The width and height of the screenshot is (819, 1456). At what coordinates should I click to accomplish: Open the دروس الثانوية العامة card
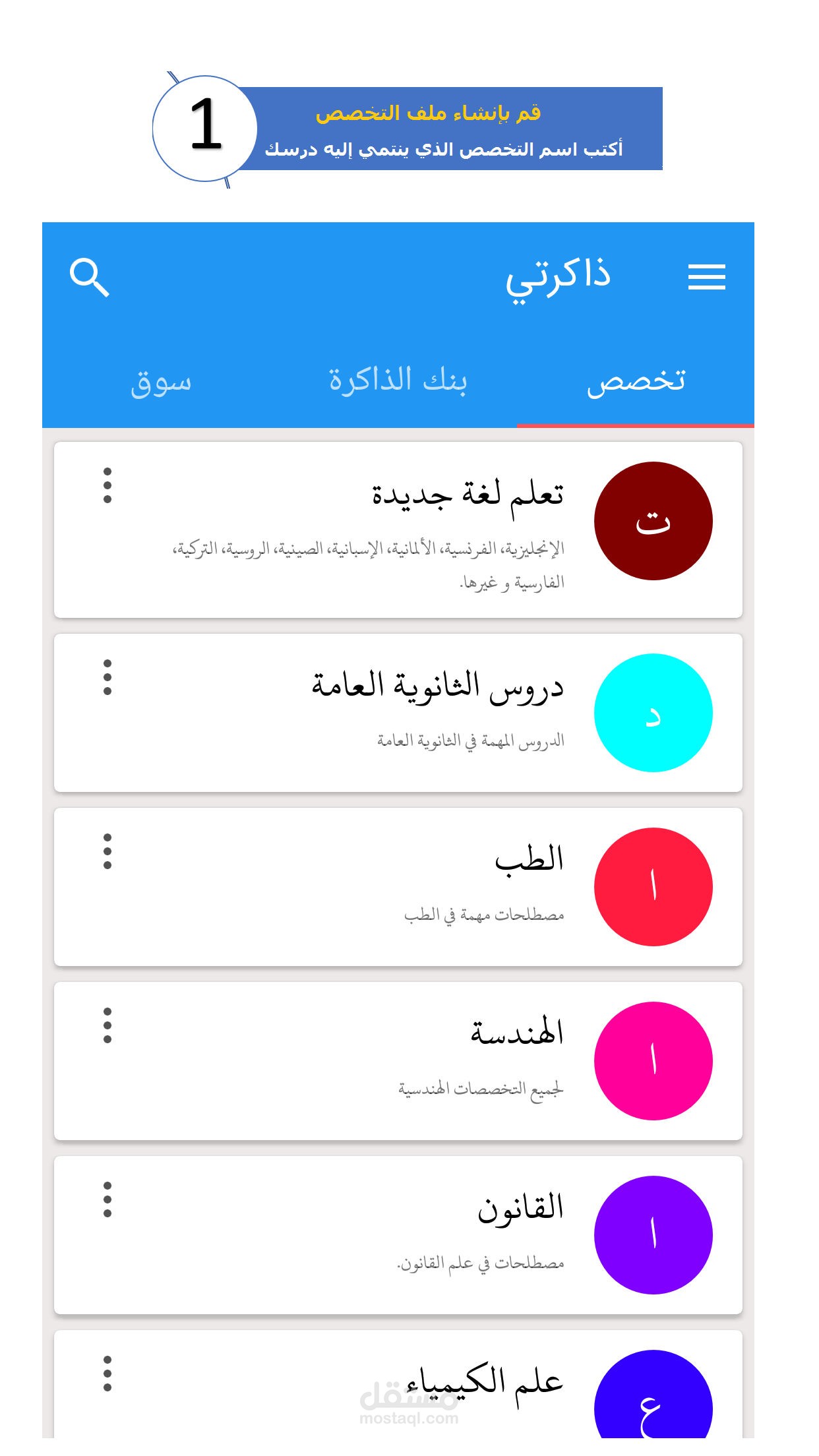coord(398,713)
